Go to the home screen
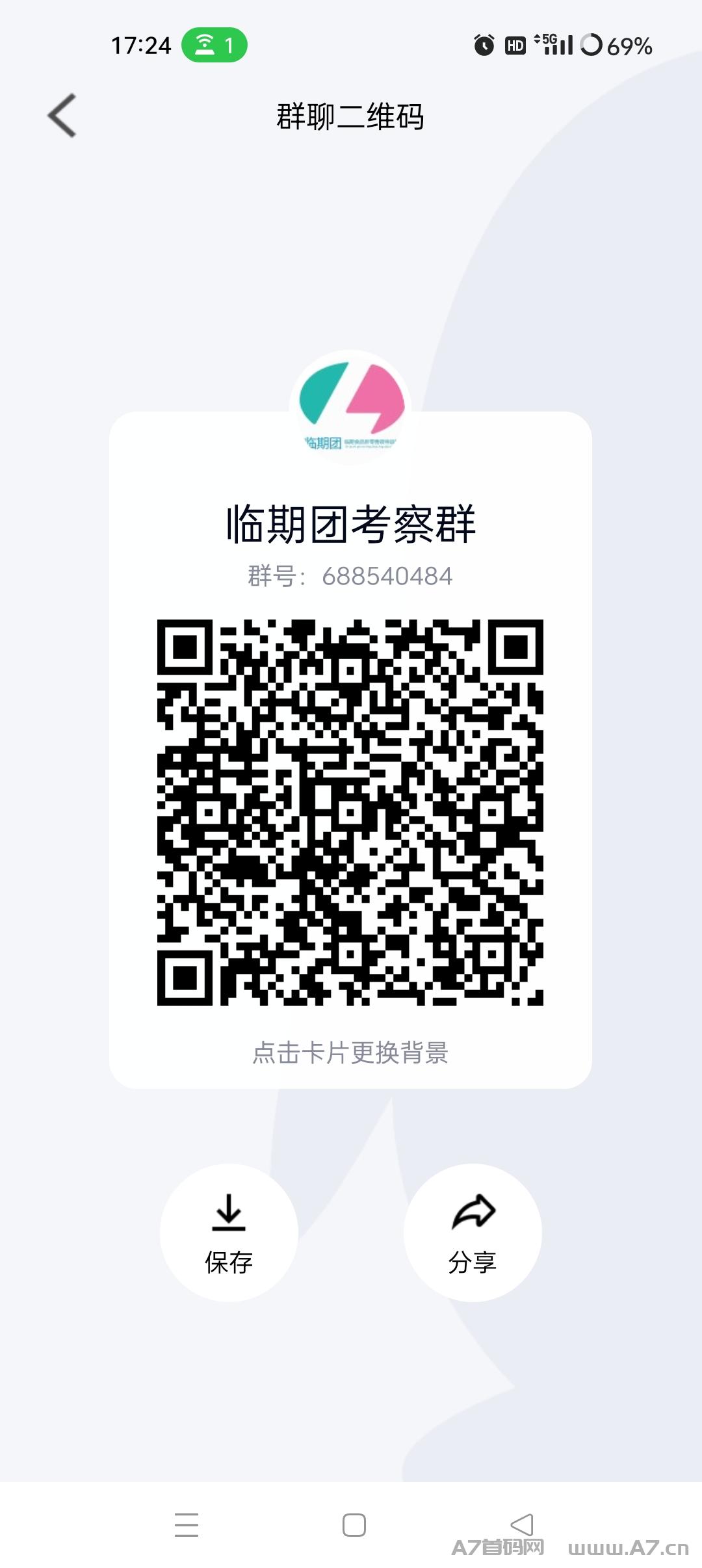Viewport: 702px width, 1568px height. [354, 1524]
